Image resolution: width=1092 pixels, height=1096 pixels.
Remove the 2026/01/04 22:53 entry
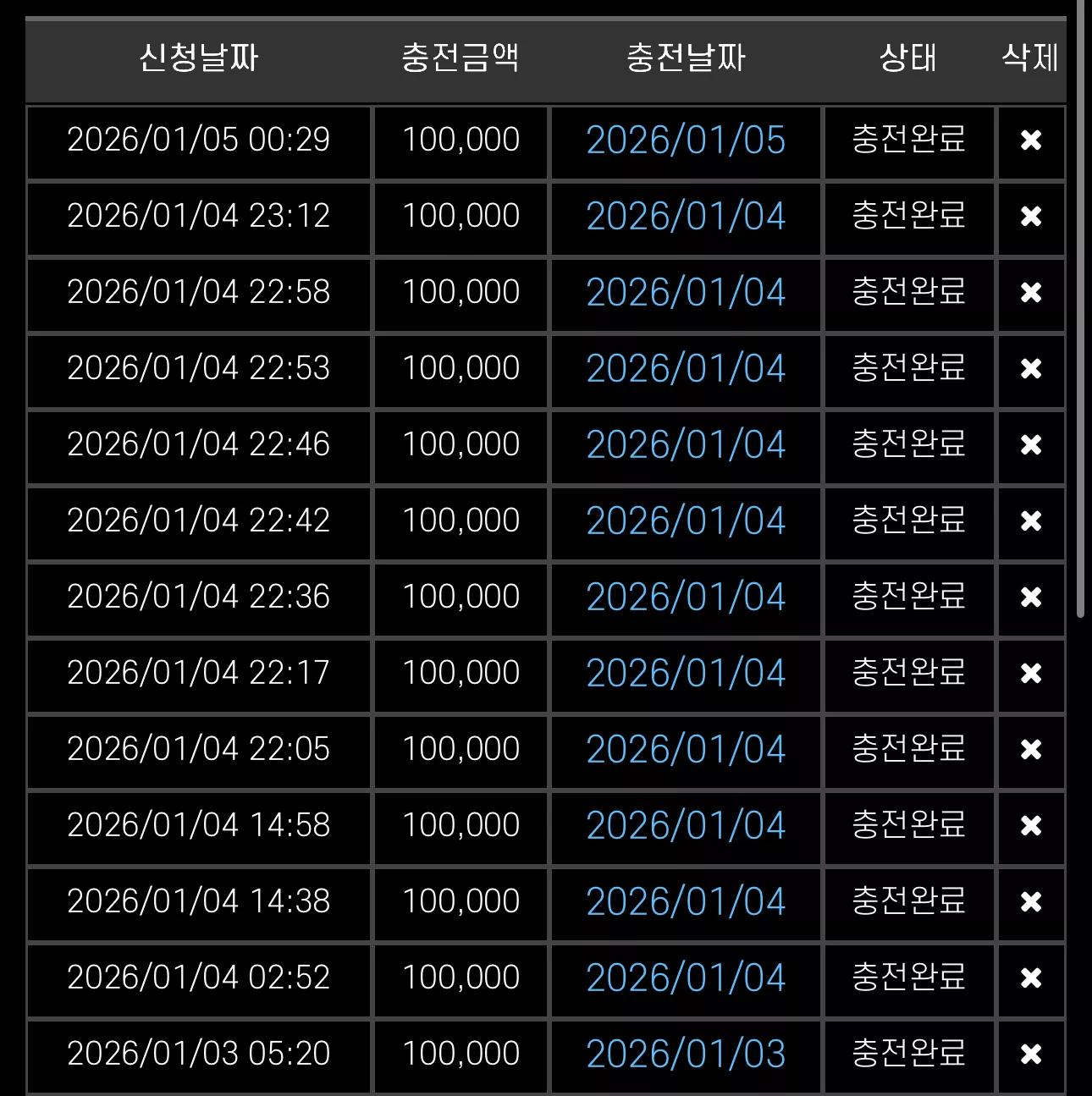click(x=1030, y=368)
